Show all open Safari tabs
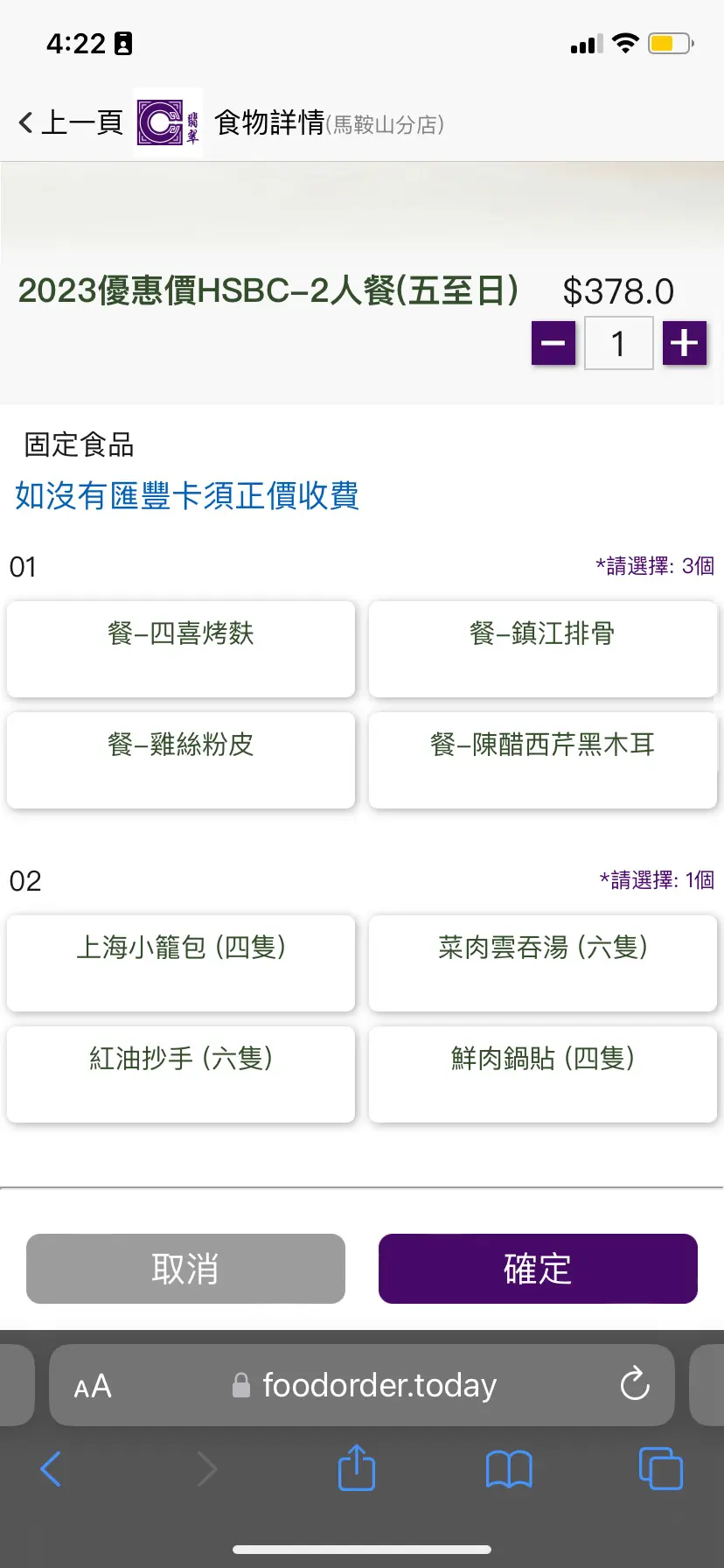 point(661,1468)
